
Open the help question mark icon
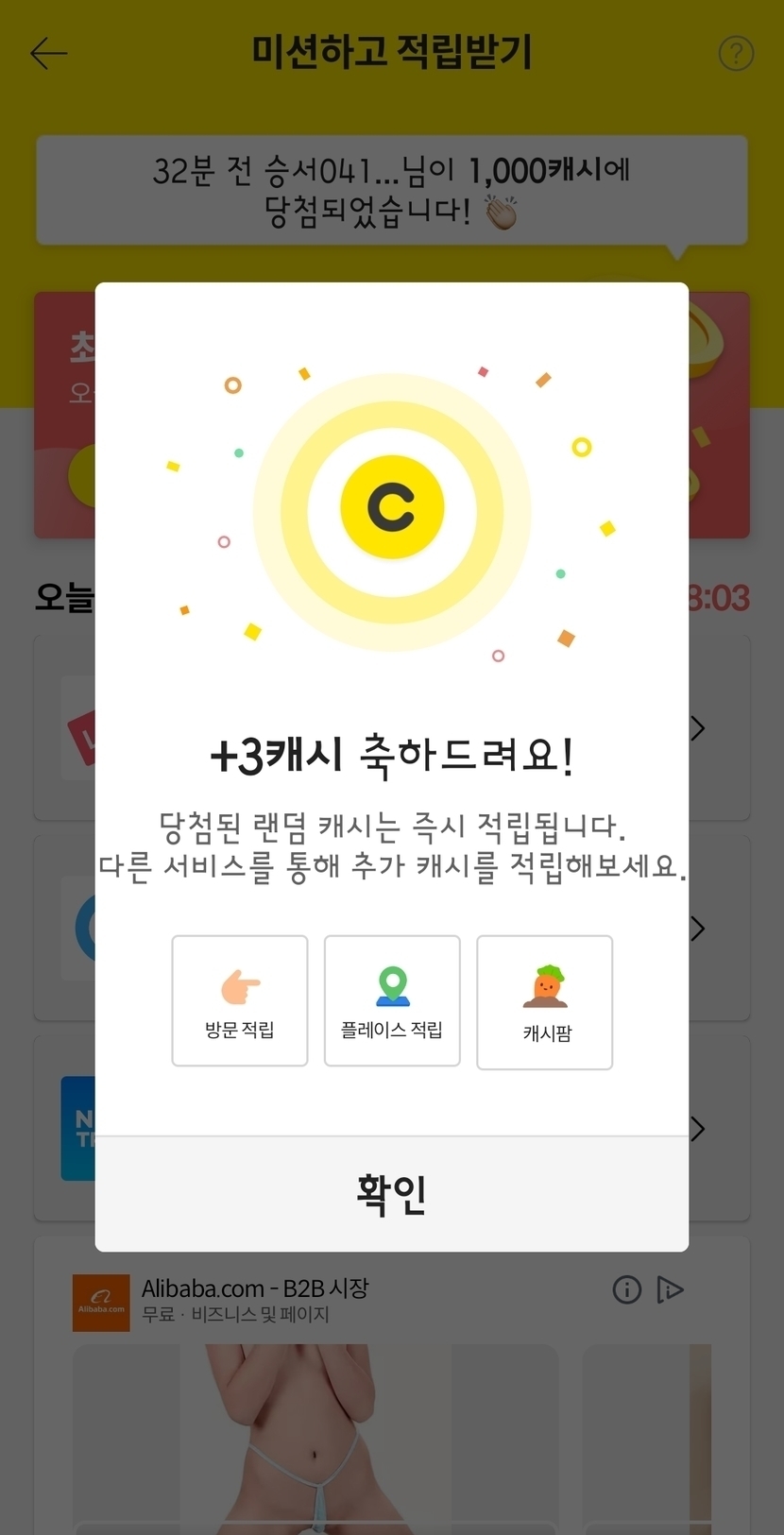(736, 54)
